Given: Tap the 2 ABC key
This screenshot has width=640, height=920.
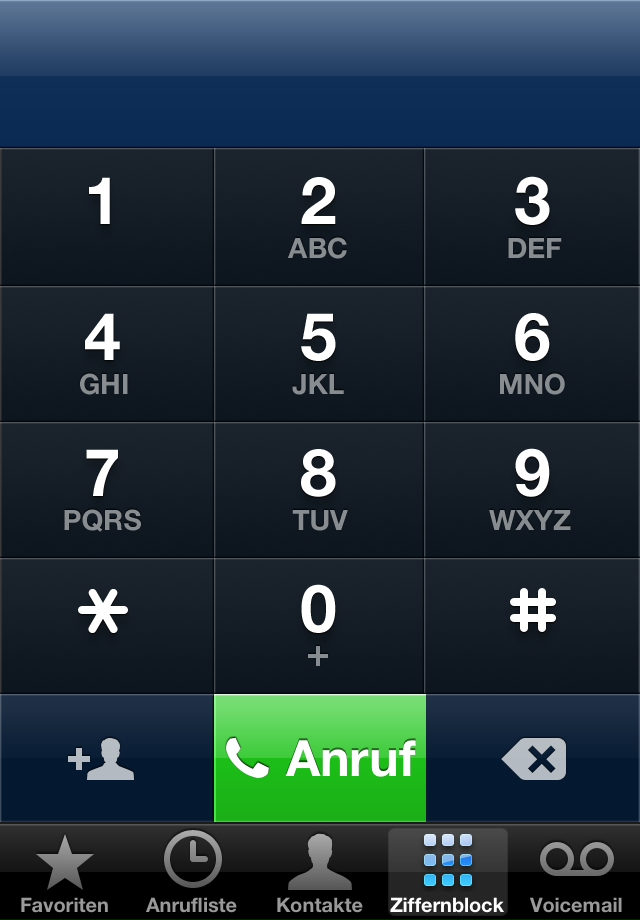Looking at the screenshot, I should [319, 217].
